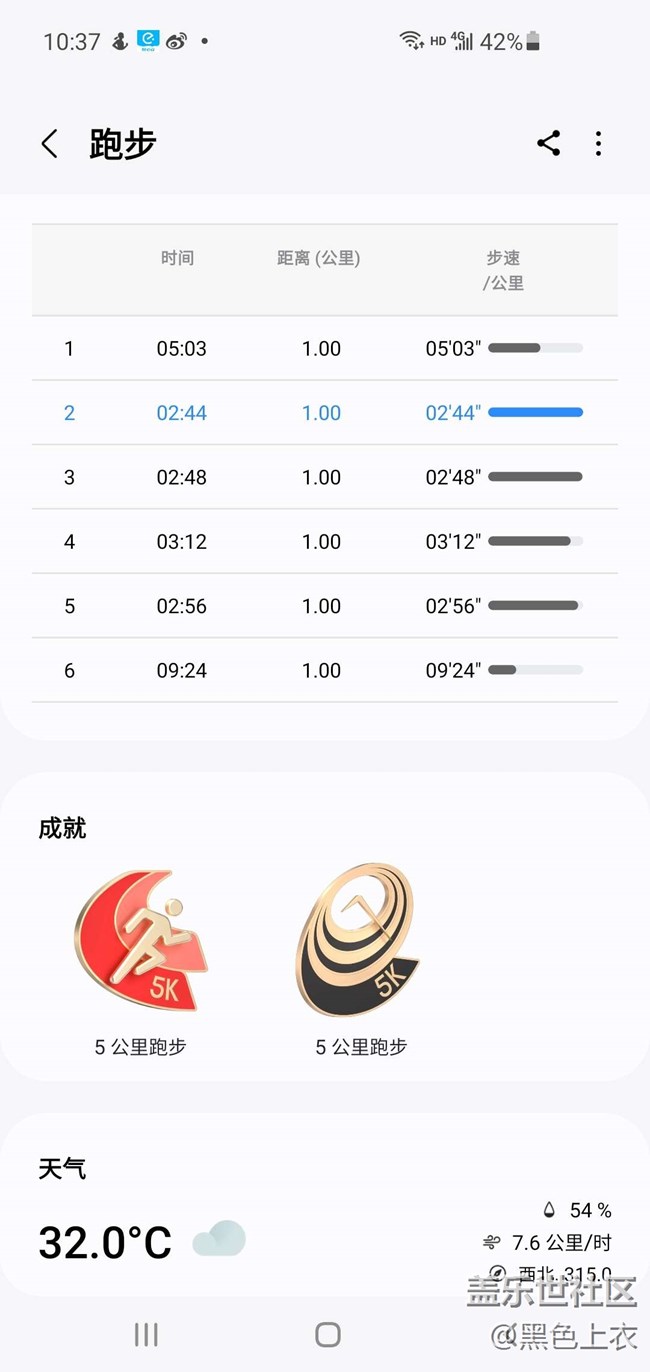650x1372 pixels.
Task: Go to the home screen
Action: 328,1334
